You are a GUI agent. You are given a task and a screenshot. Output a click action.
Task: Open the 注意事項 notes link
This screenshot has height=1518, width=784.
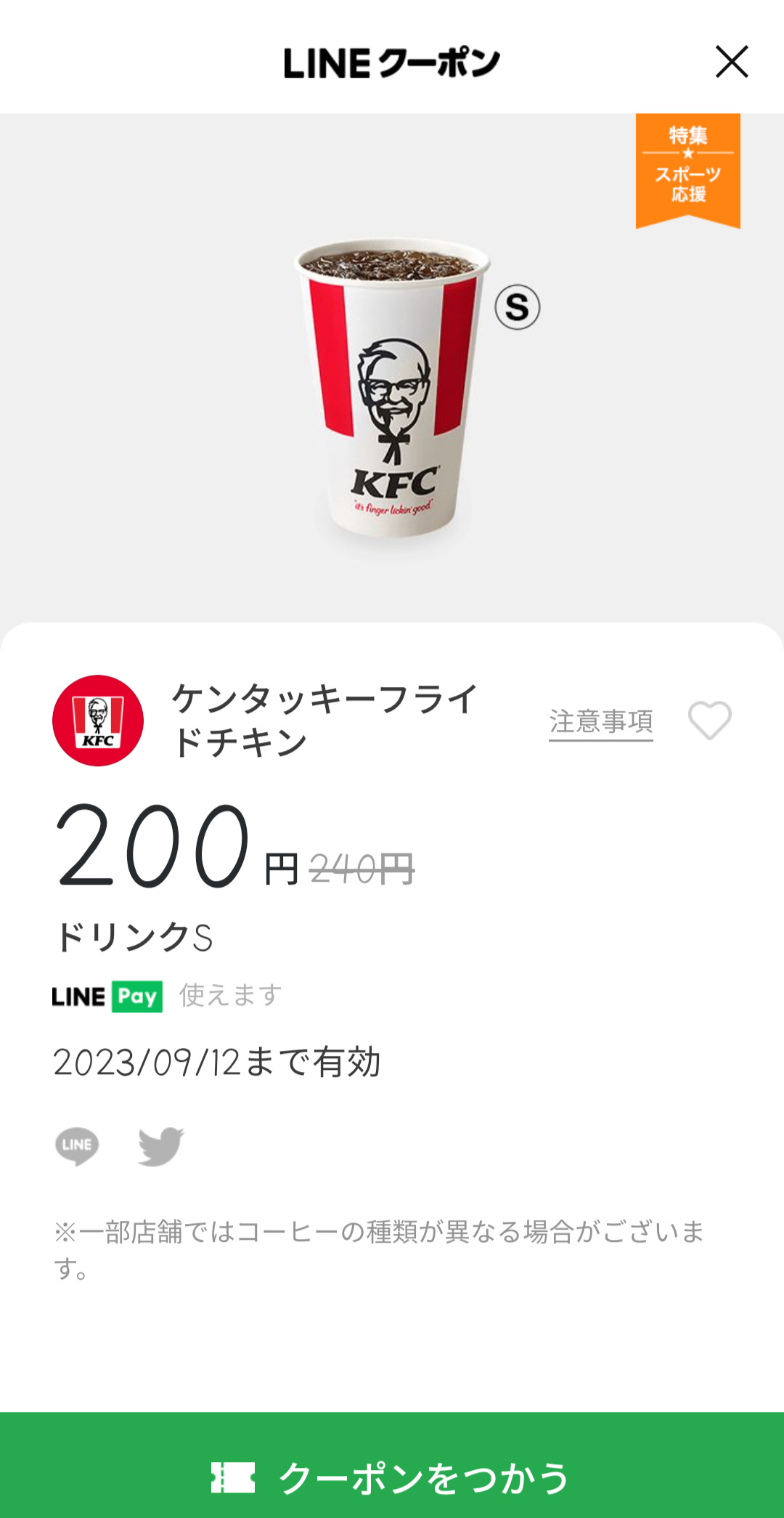600,722
